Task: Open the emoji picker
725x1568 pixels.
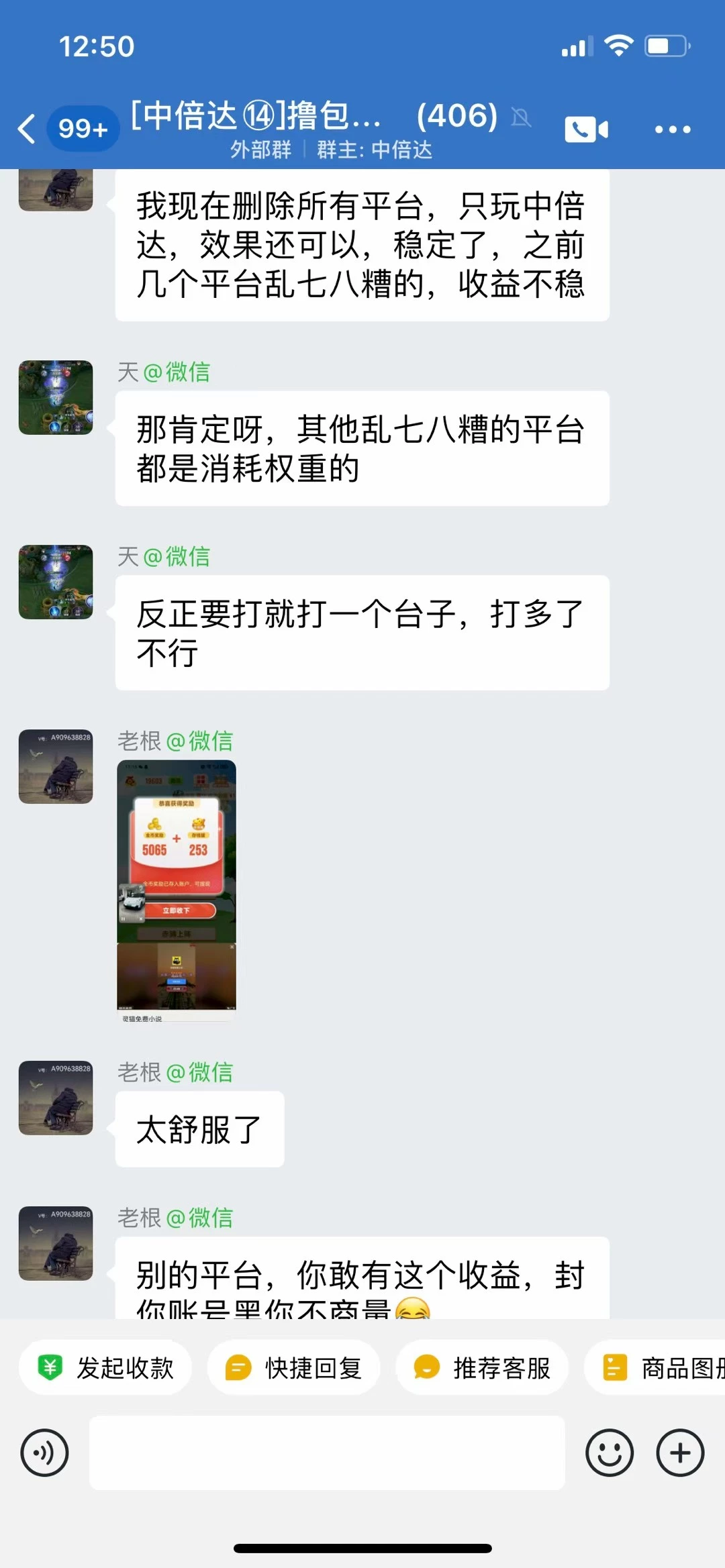Action: coord(610,1453)
